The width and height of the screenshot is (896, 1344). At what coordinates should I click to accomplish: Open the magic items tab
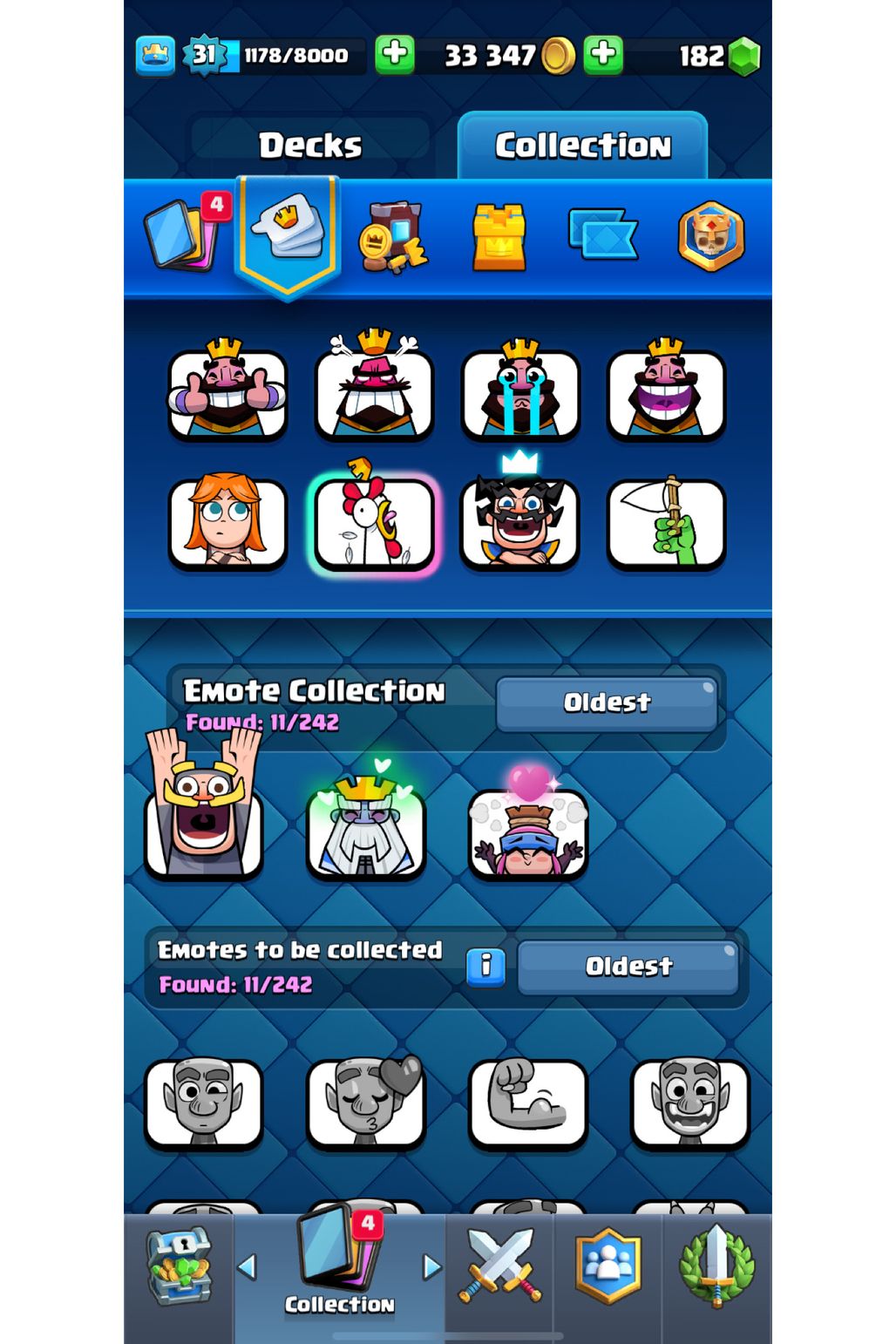[x=392, y=237]
